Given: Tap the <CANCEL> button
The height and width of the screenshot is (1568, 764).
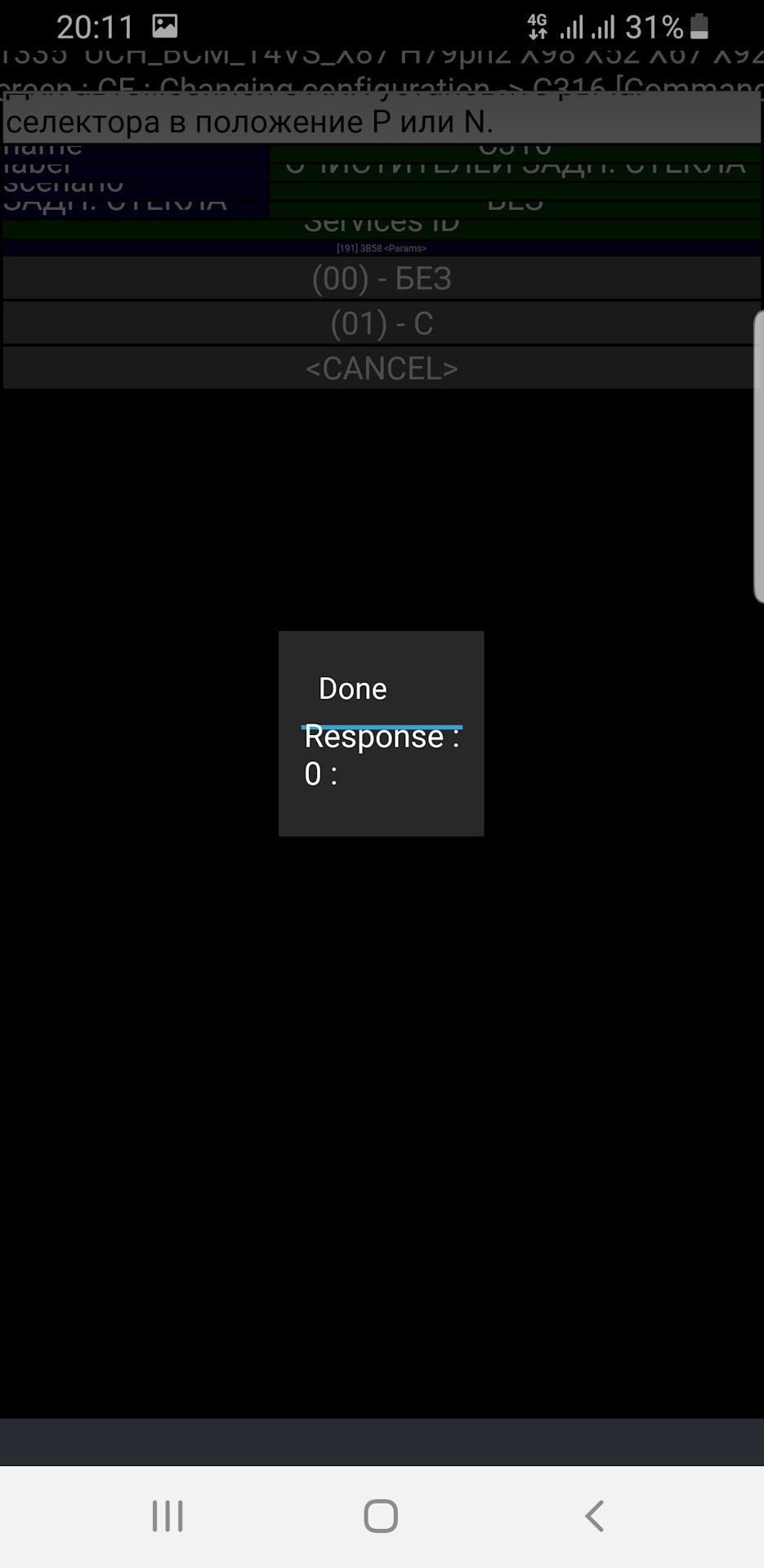Looking at the screenshot, I should coord(381,368).
